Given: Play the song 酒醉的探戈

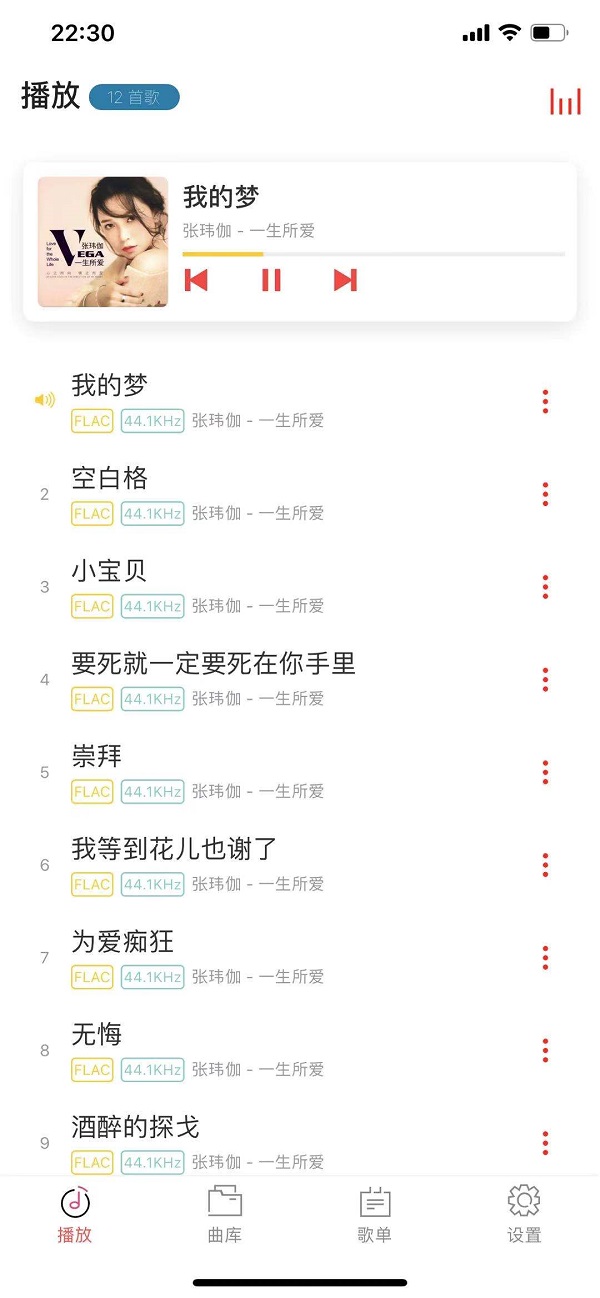Looking at the screenshot, I should (136, 1128).
